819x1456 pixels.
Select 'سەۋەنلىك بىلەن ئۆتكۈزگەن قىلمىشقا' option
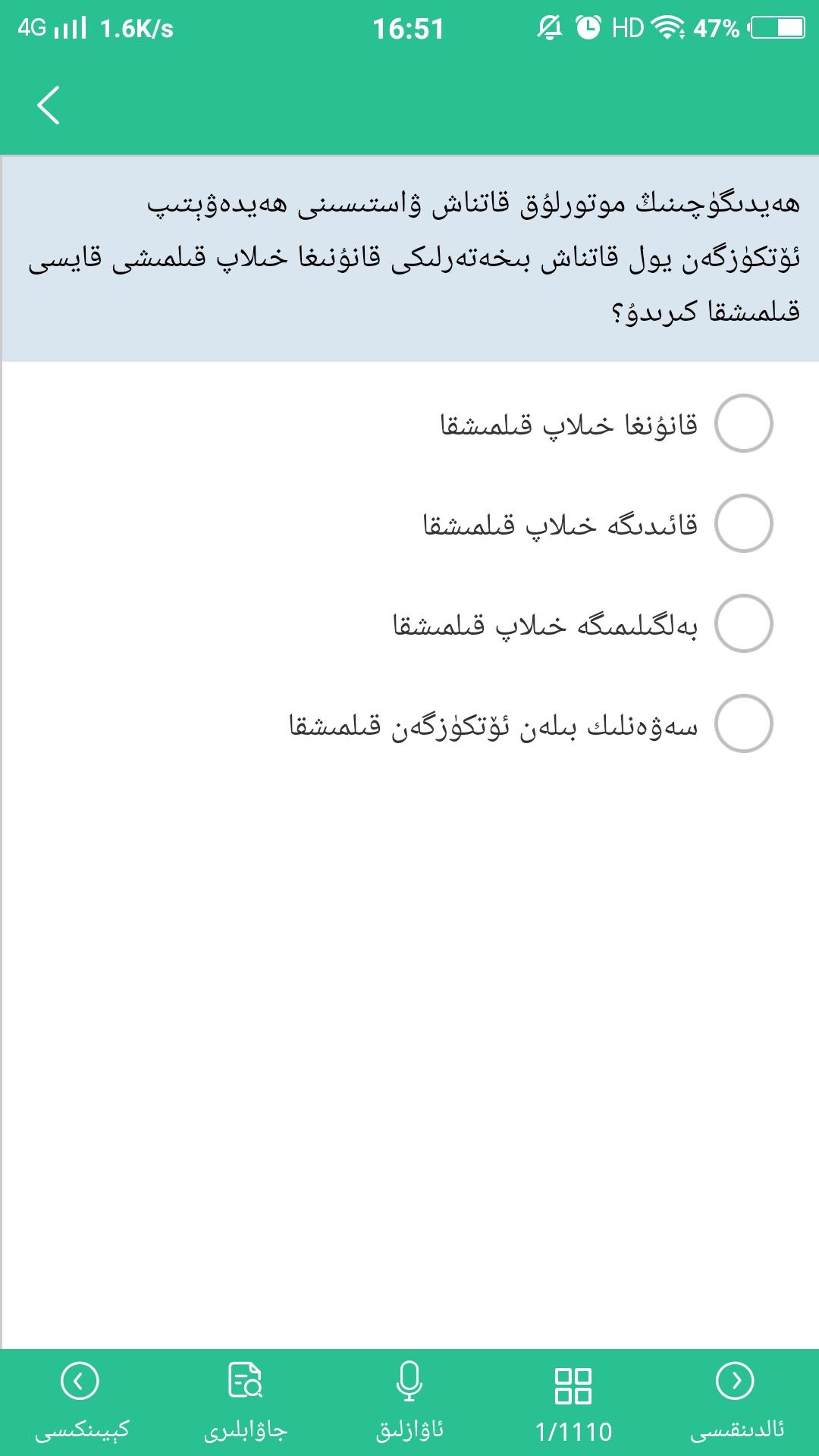(743, 723)
